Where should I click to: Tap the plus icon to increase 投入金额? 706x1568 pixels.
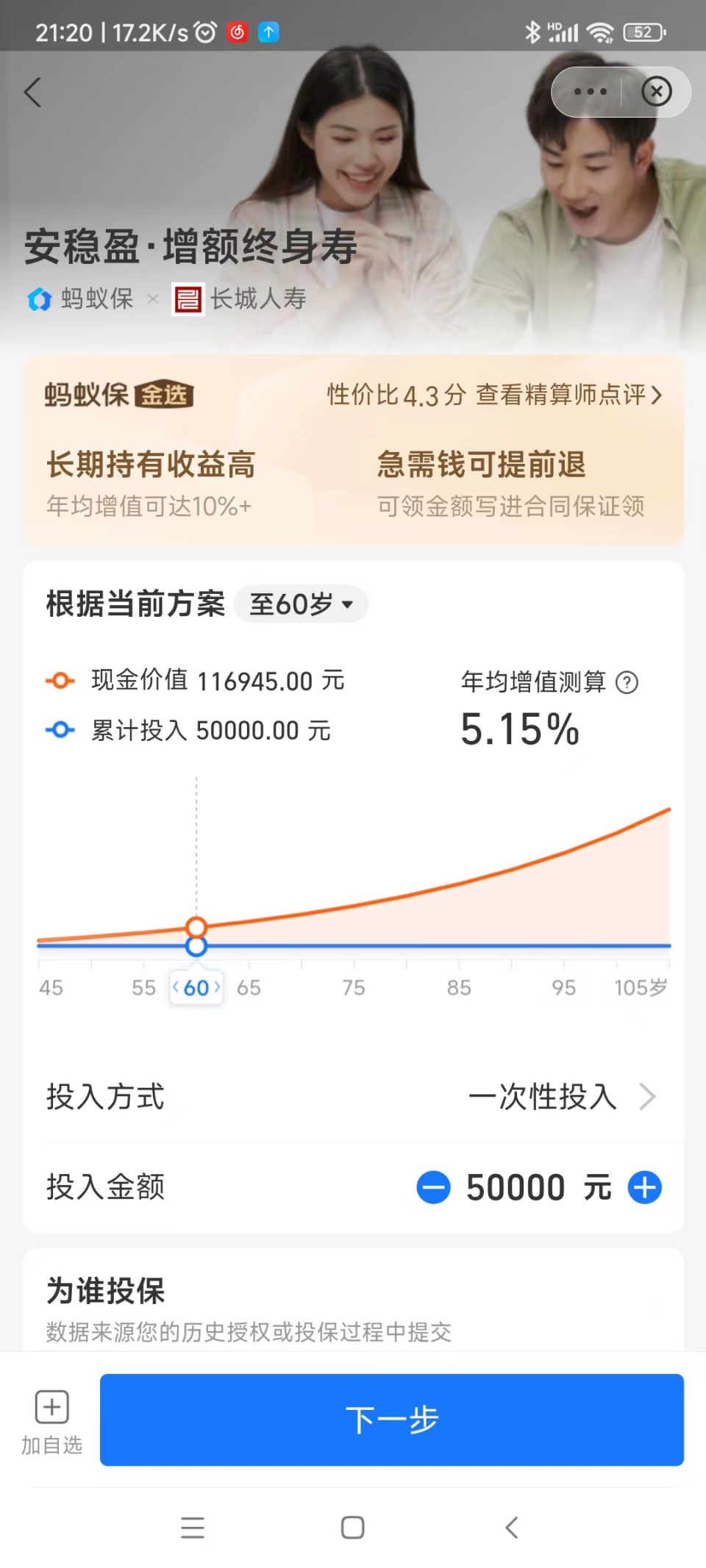(644, 1187)
